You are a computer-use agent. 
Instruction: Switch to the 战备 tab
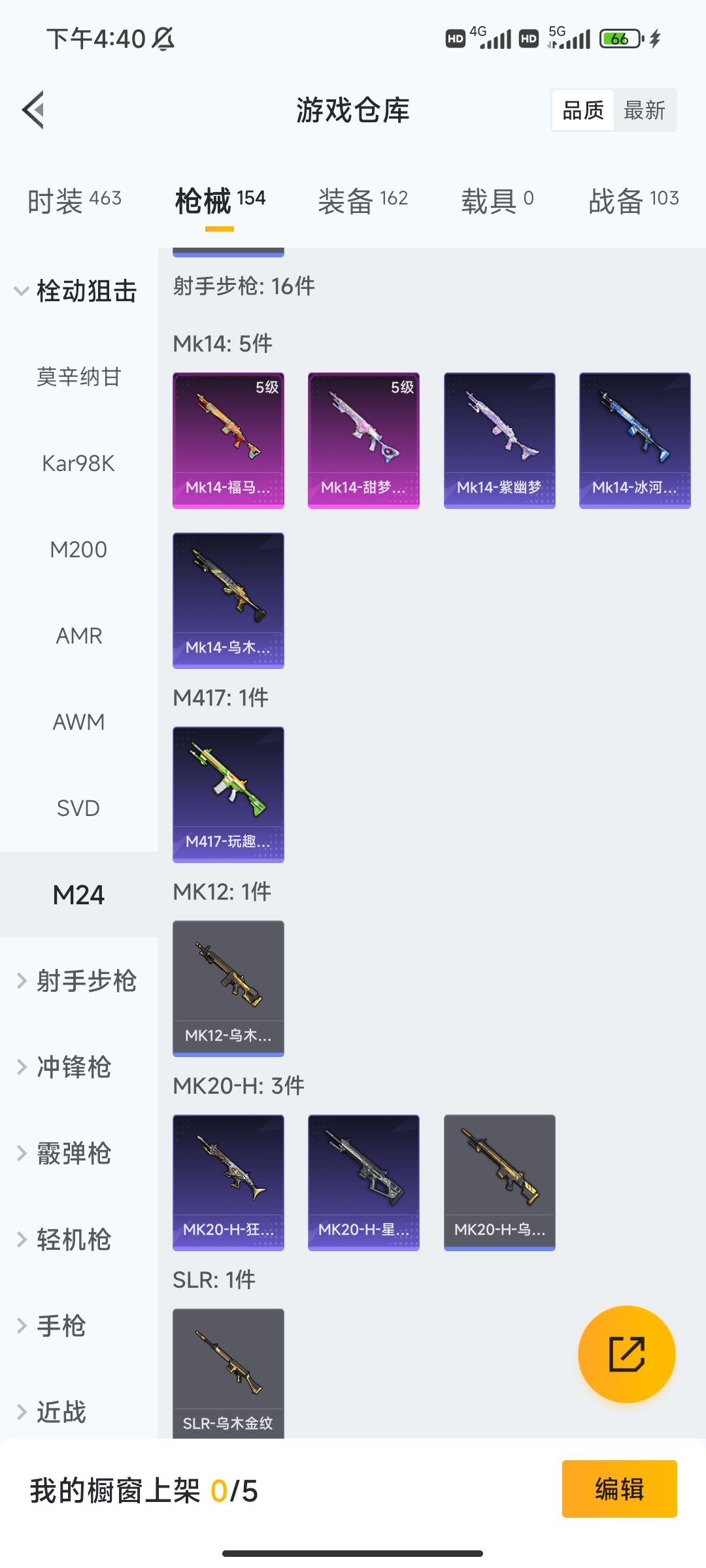633,200
